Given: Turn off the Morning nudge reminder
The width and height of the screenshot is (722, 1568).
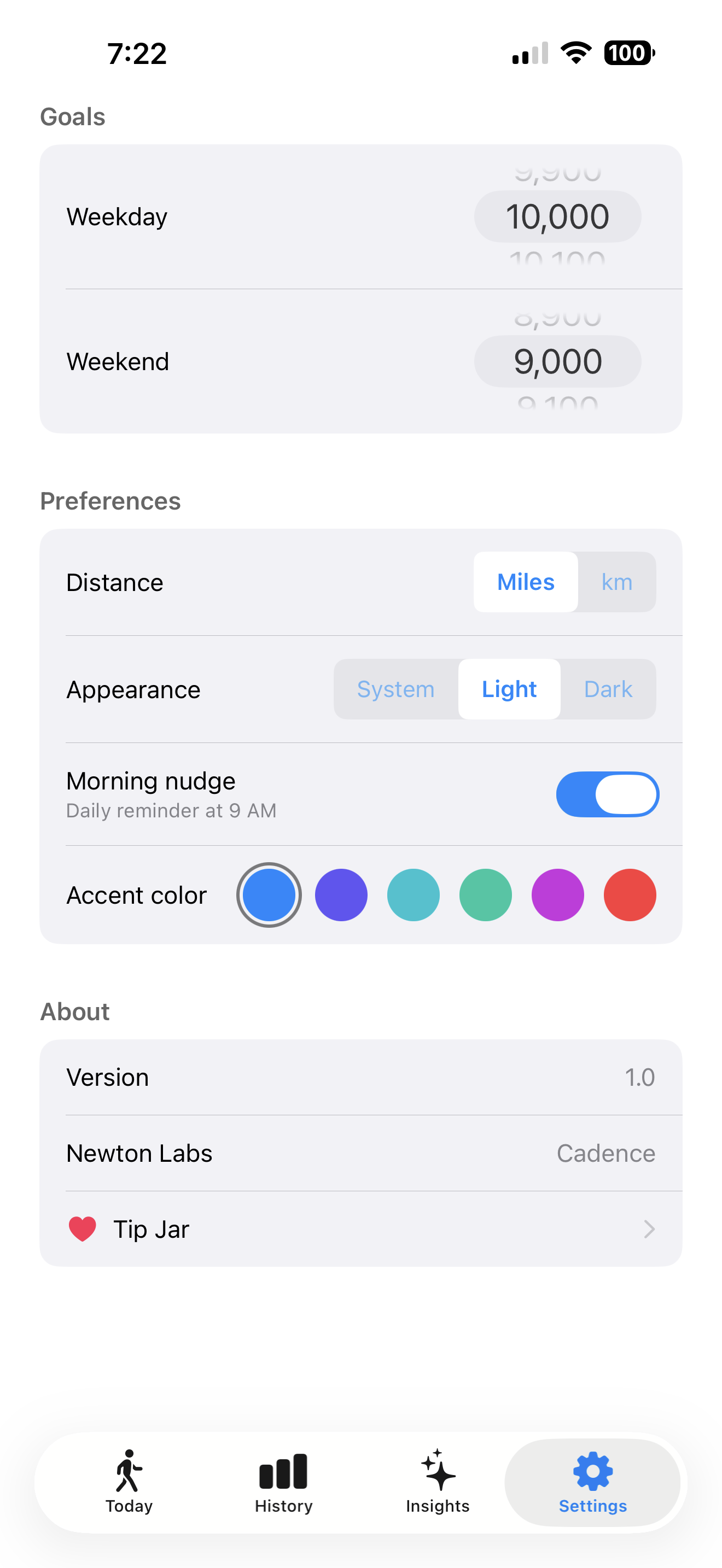Looking at the screenshot, I should [607, 794].
